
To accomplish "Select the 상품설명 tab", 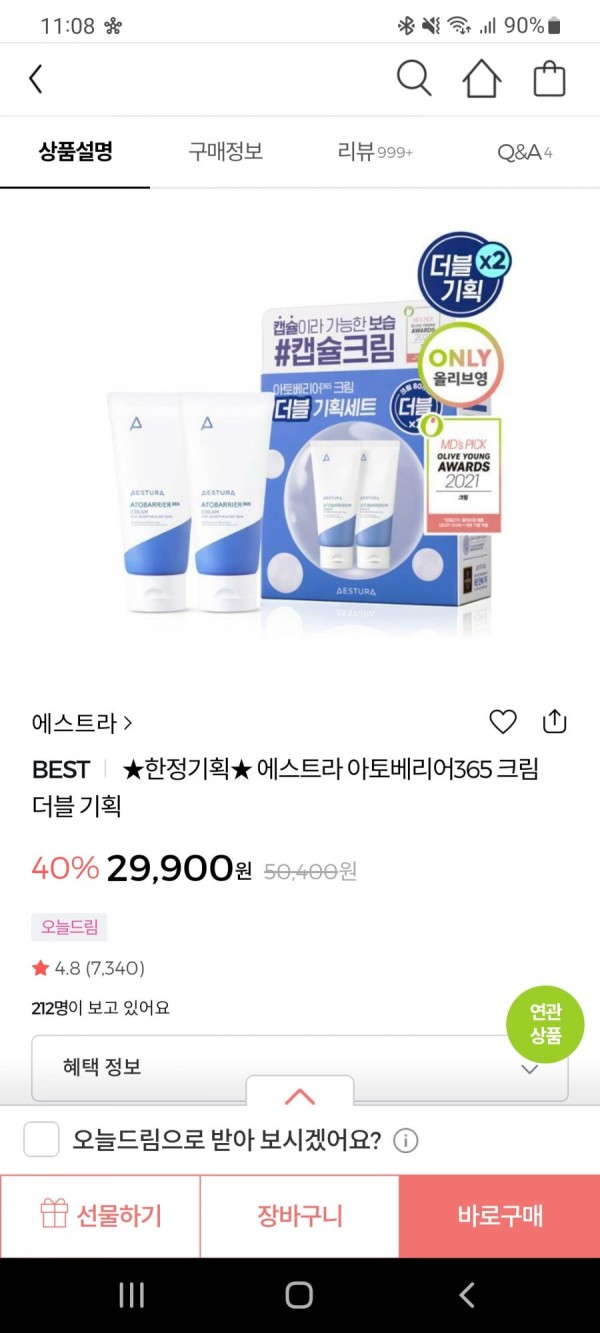I will click(x=75, y=152).
